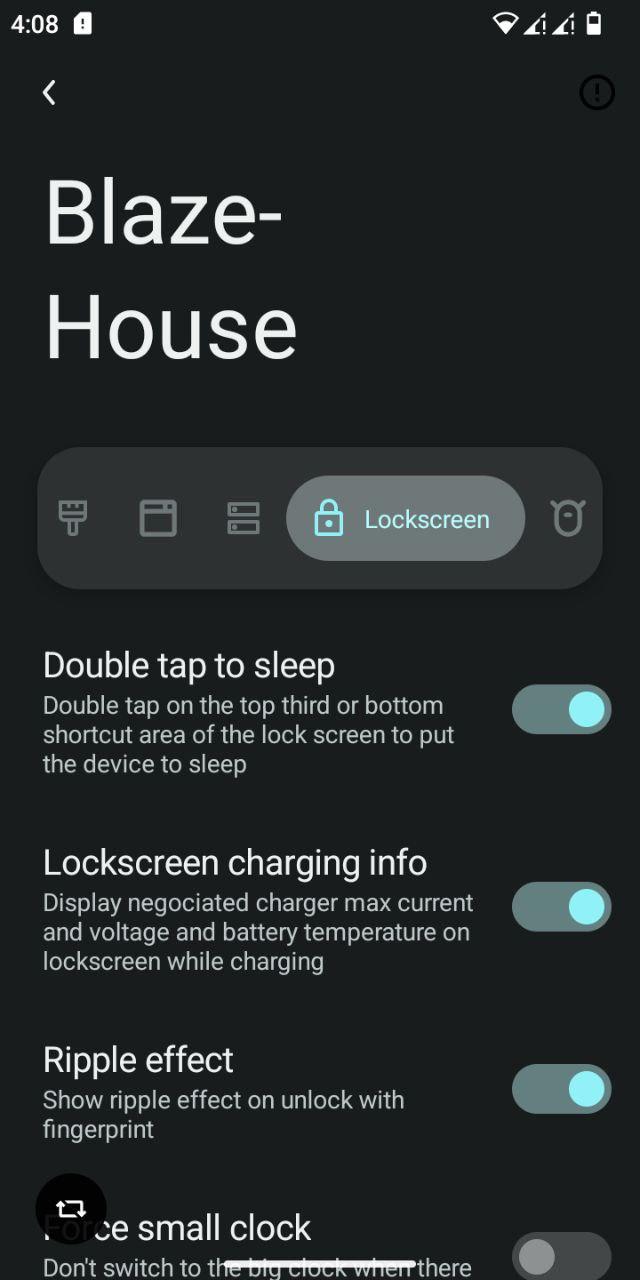
Task: Switch to the tab right of Lockscreen
Action: click(x=567, y=518)
